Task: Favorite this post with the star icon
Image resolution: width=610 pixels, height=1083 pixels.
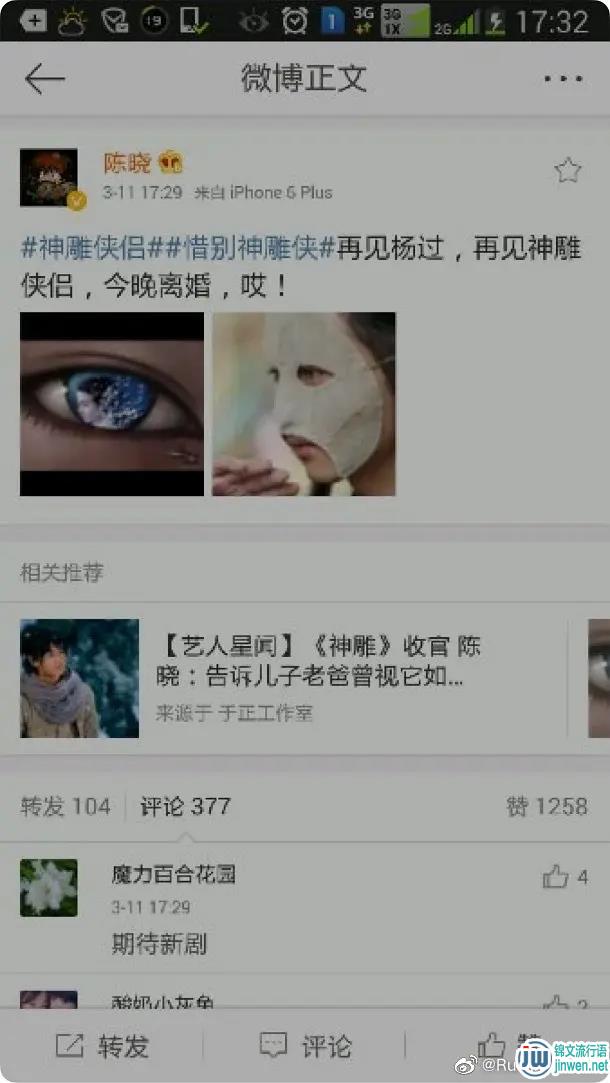Action: (x=567, y=171)
